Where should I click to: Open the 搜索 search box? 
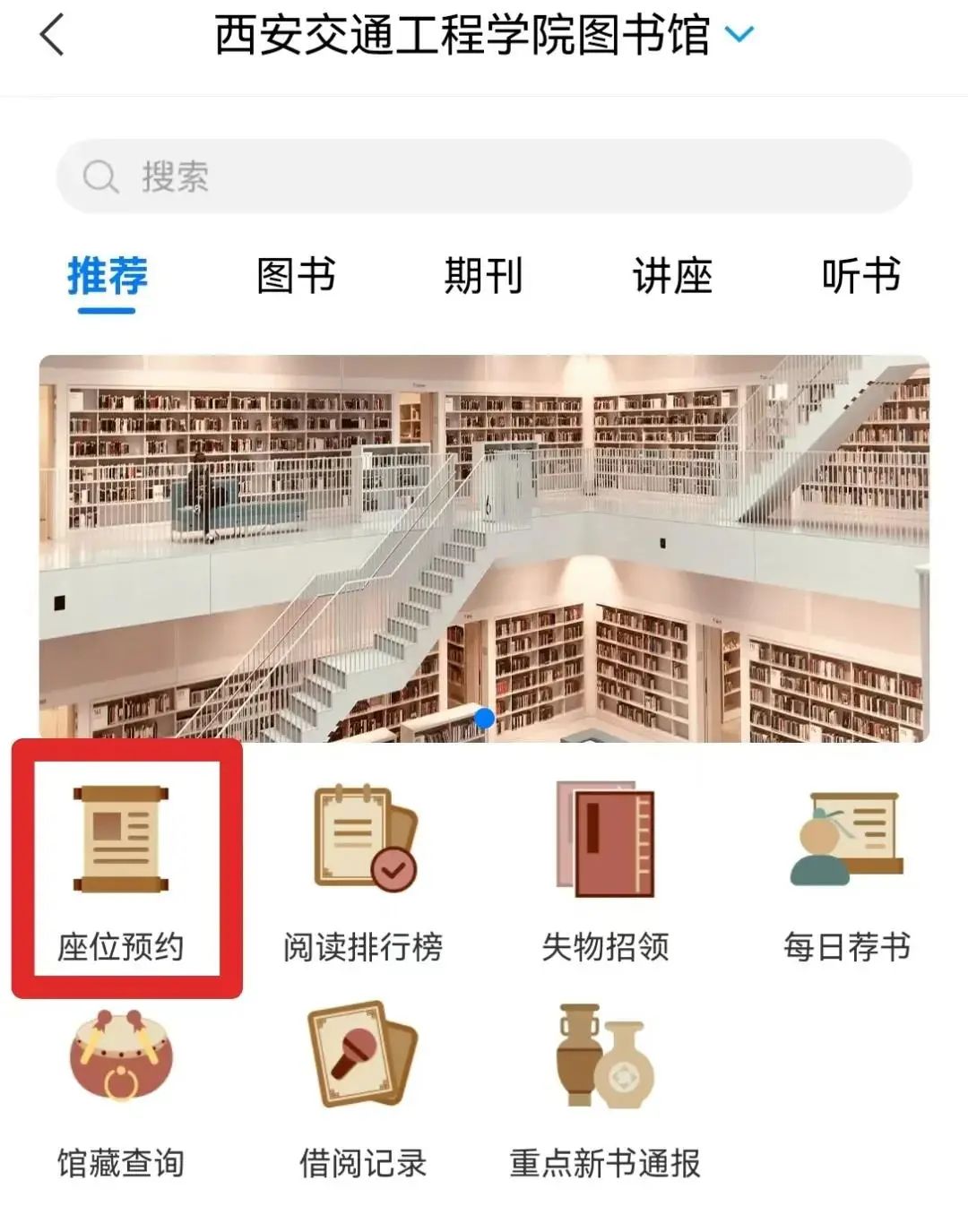pyautogui.click(x=484, y=177)
